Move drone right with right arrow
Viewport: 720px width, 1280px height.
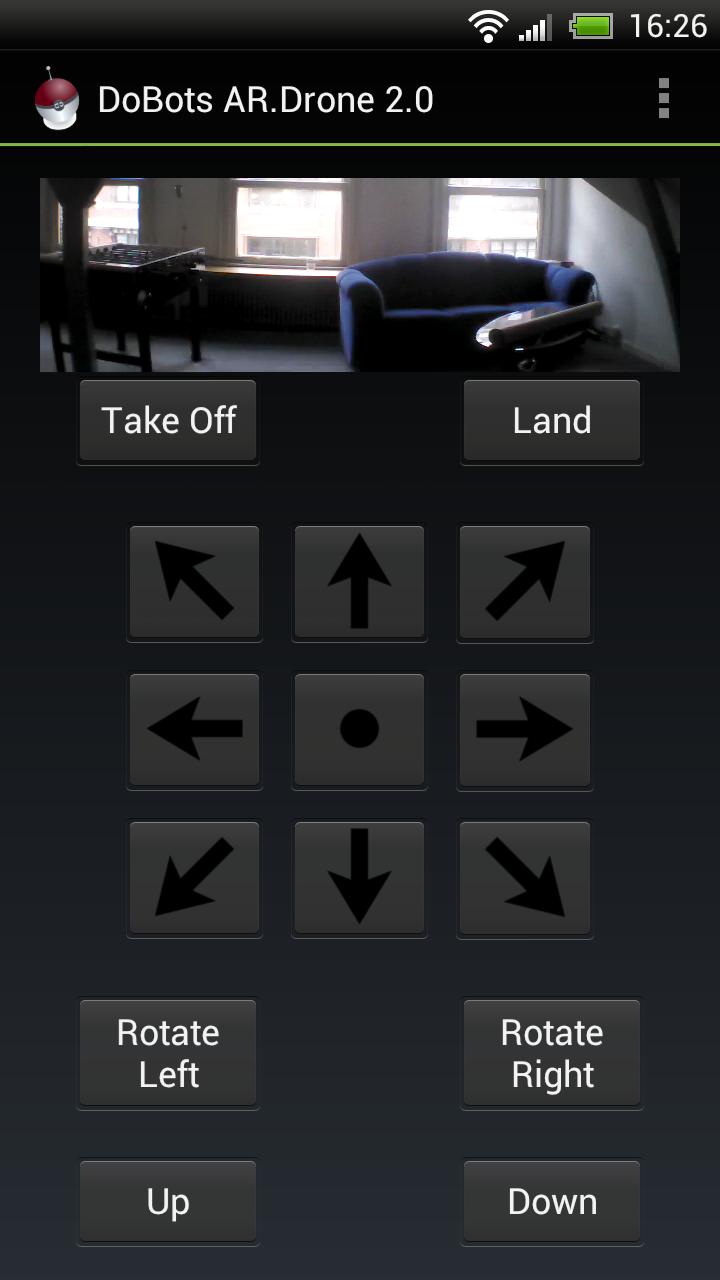point(524,729)
